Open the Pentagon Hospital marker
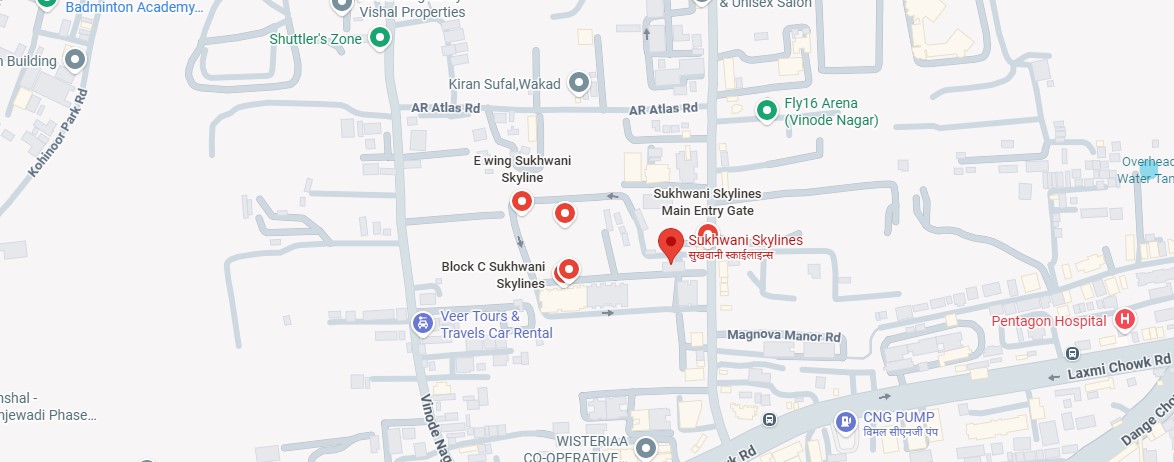This screenshot has height=462, width=1174. pos(1125,320)
